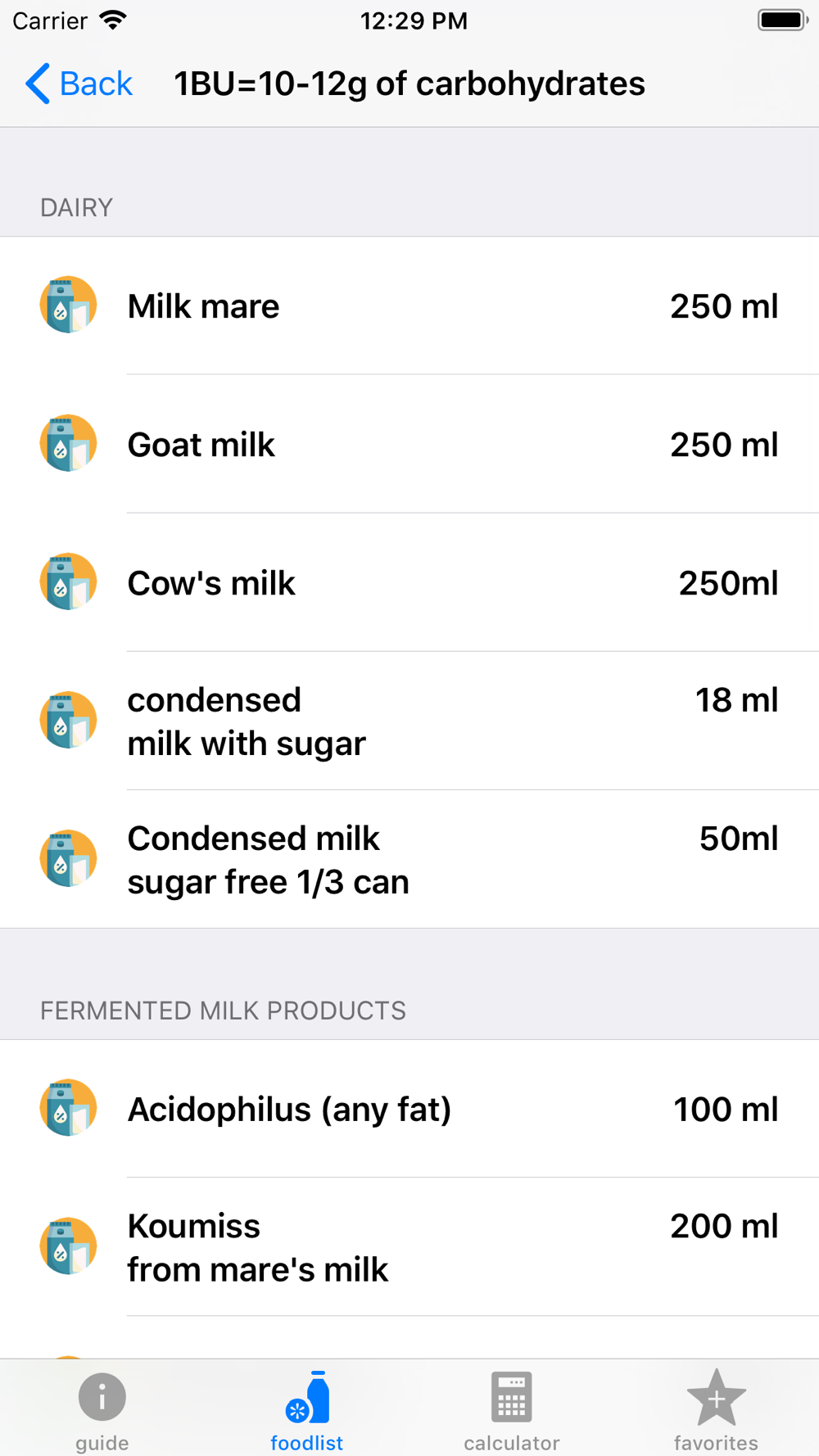The width and height of the screenshot is (819, 1456).
Task: Select the Goat milk entry
Action: point(409,444)
